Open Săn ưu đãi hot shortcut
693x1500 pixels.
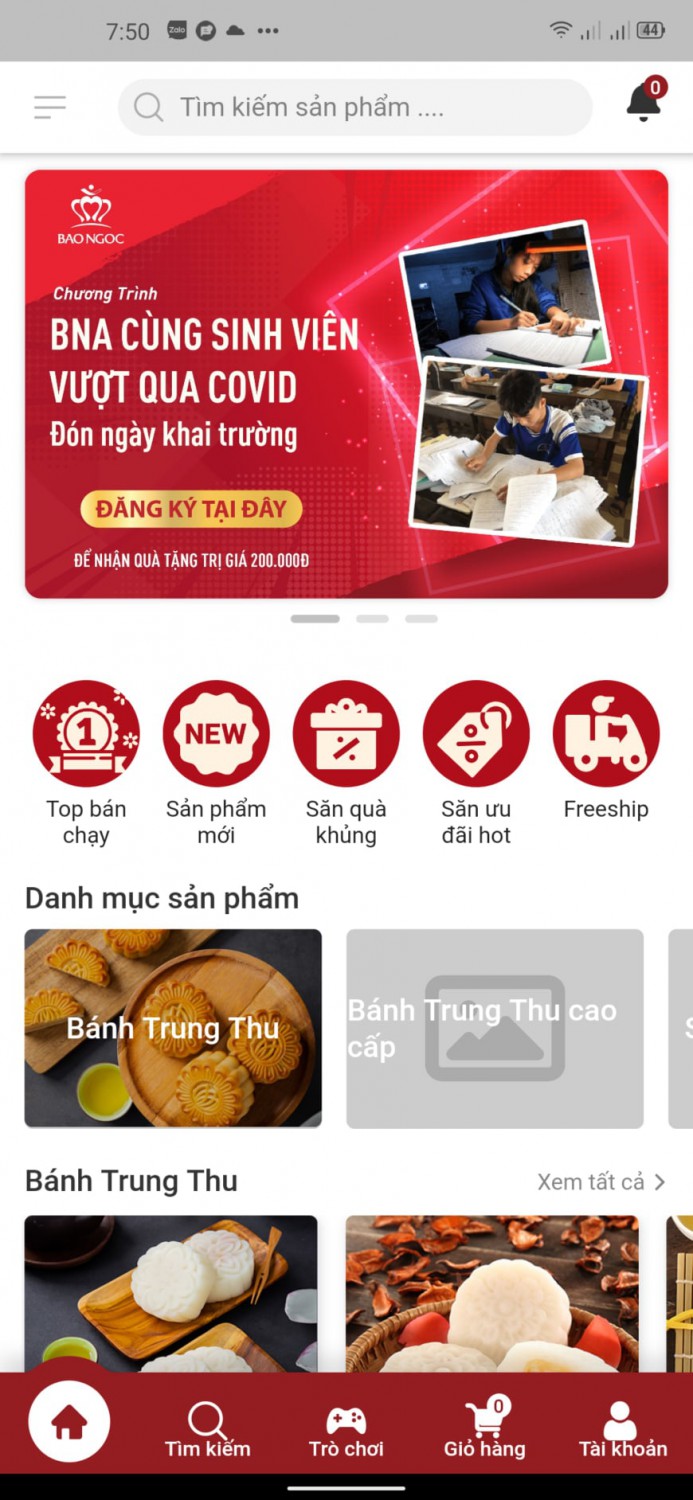pos(476,734)
